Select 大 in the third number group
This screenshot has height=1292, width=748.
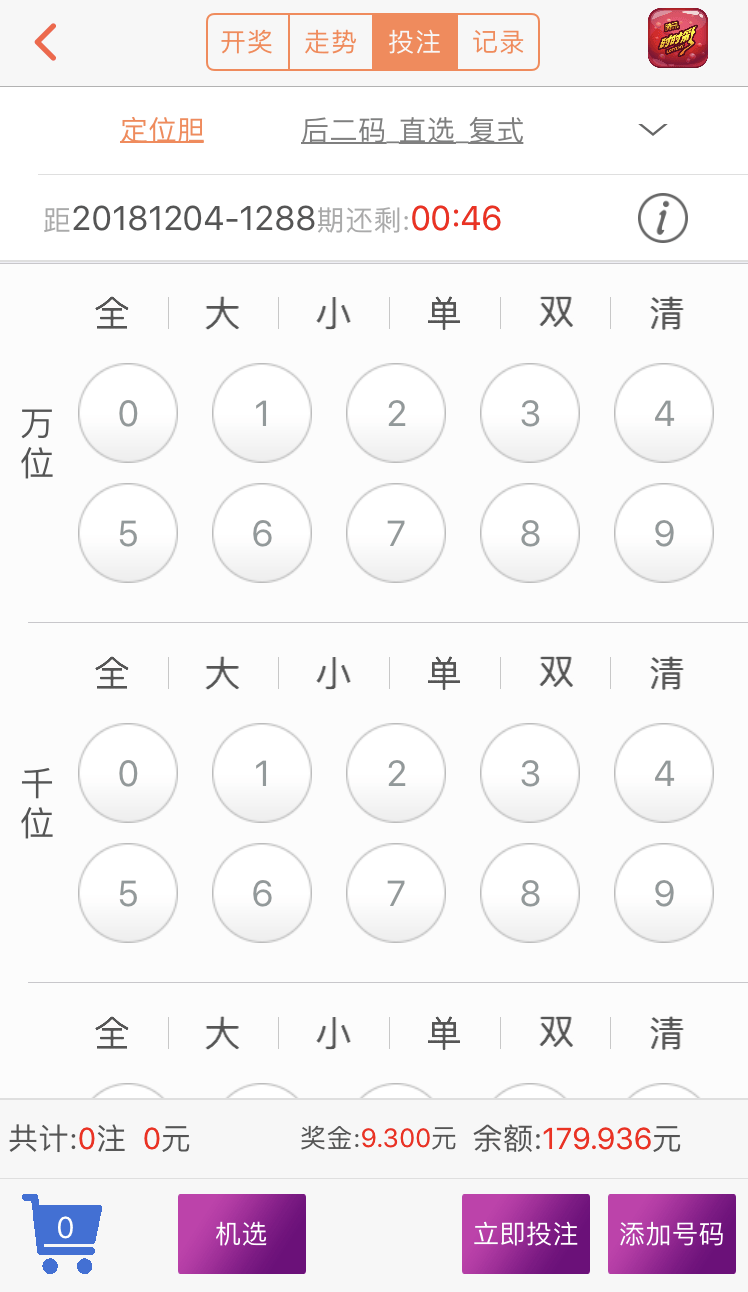[222, 1033]
